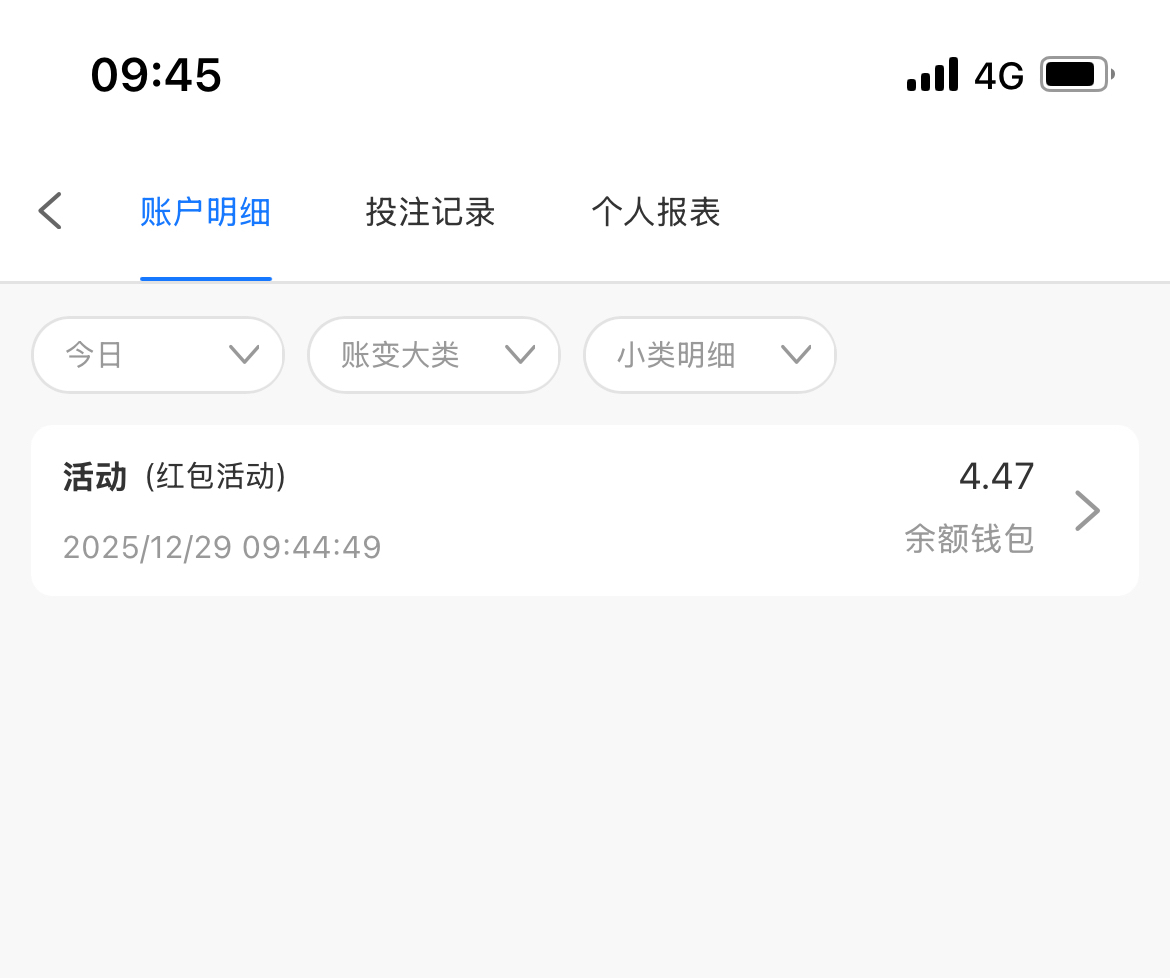The height and width of the screenshot is (978, 1170).
Task: Switch to the 投注记录 tab
Action: (x=430, y=212)
